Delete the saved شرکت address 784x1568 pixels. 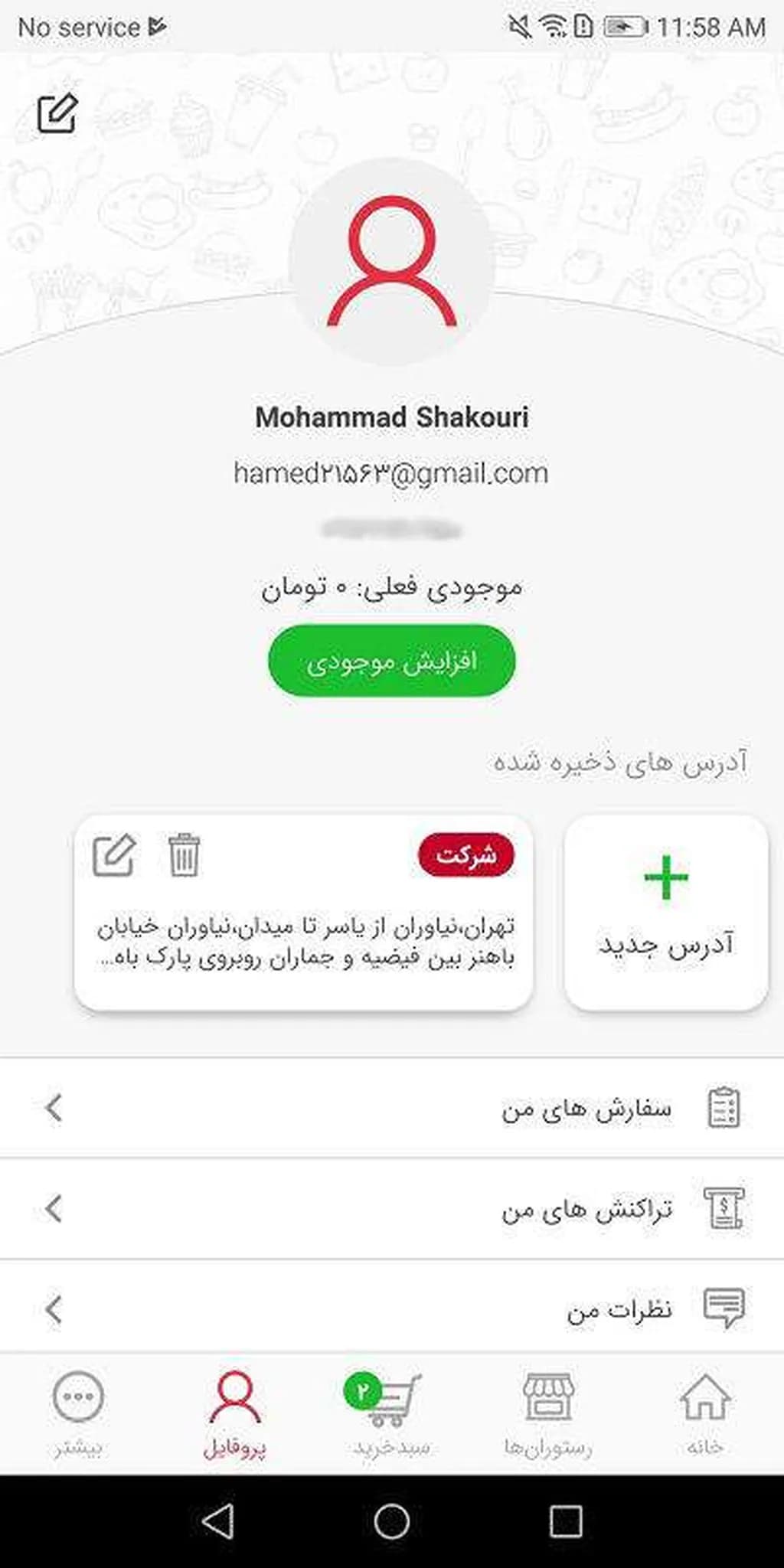pos(184,855)
